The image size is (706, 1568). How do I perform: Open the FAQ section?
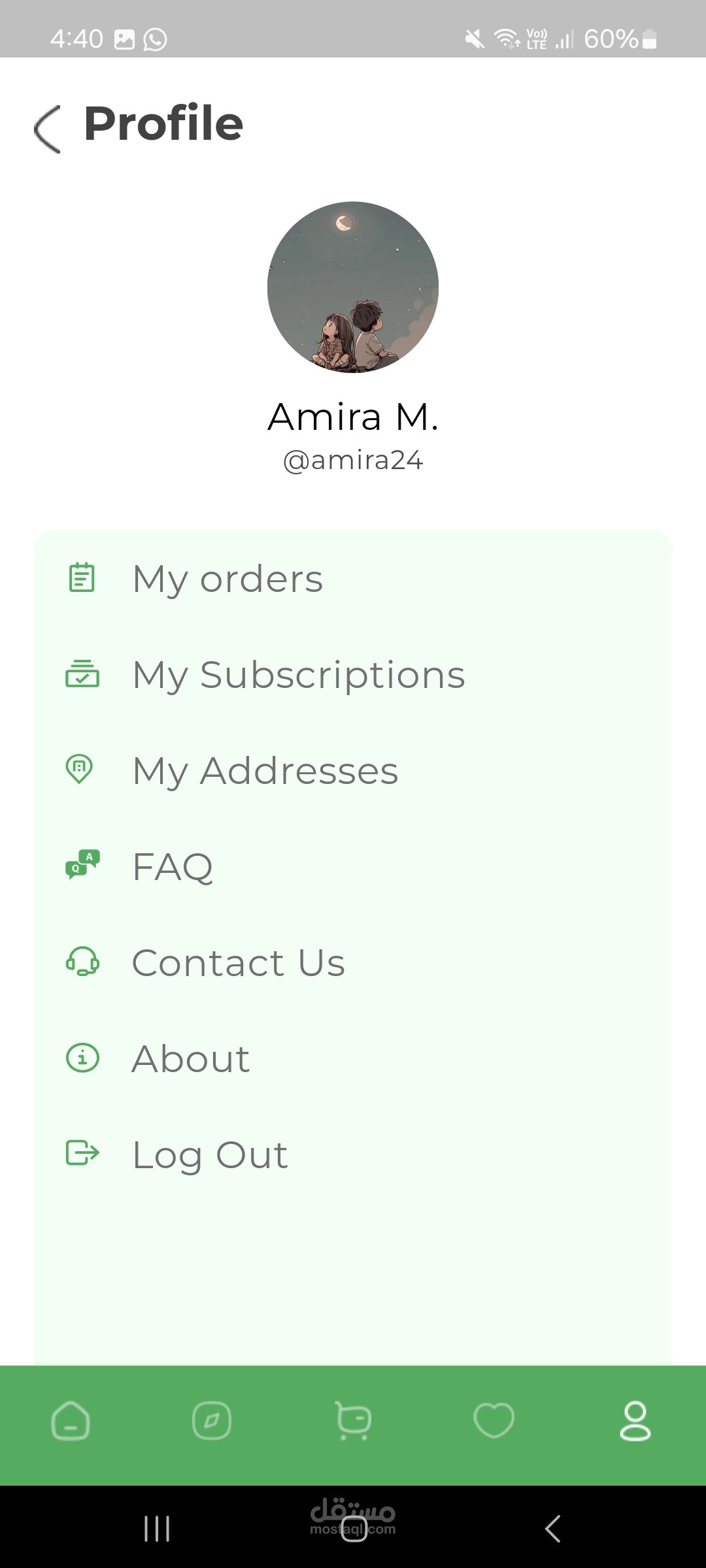click(x=353, y=867)
